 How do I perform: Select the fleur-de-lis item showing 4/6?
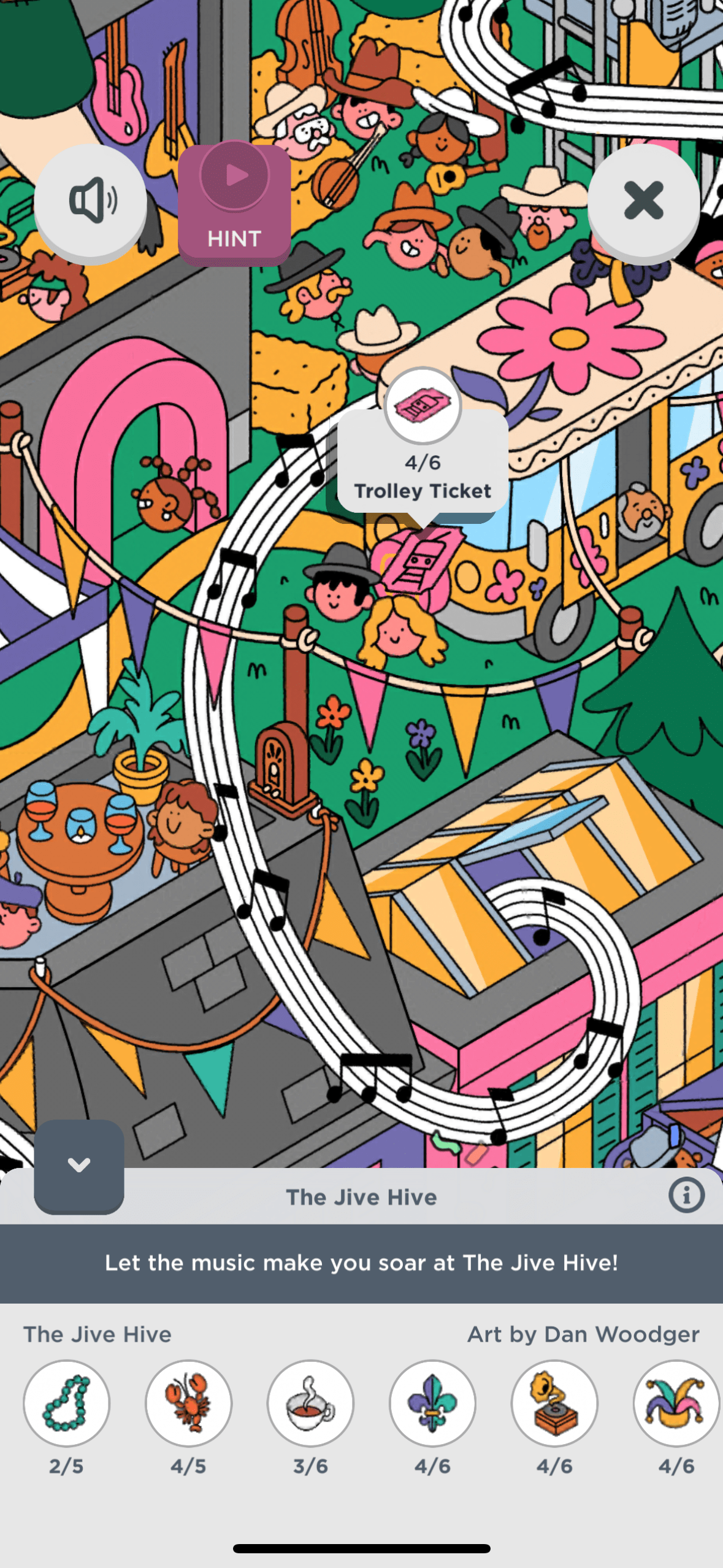click(x=432, y=1403)
